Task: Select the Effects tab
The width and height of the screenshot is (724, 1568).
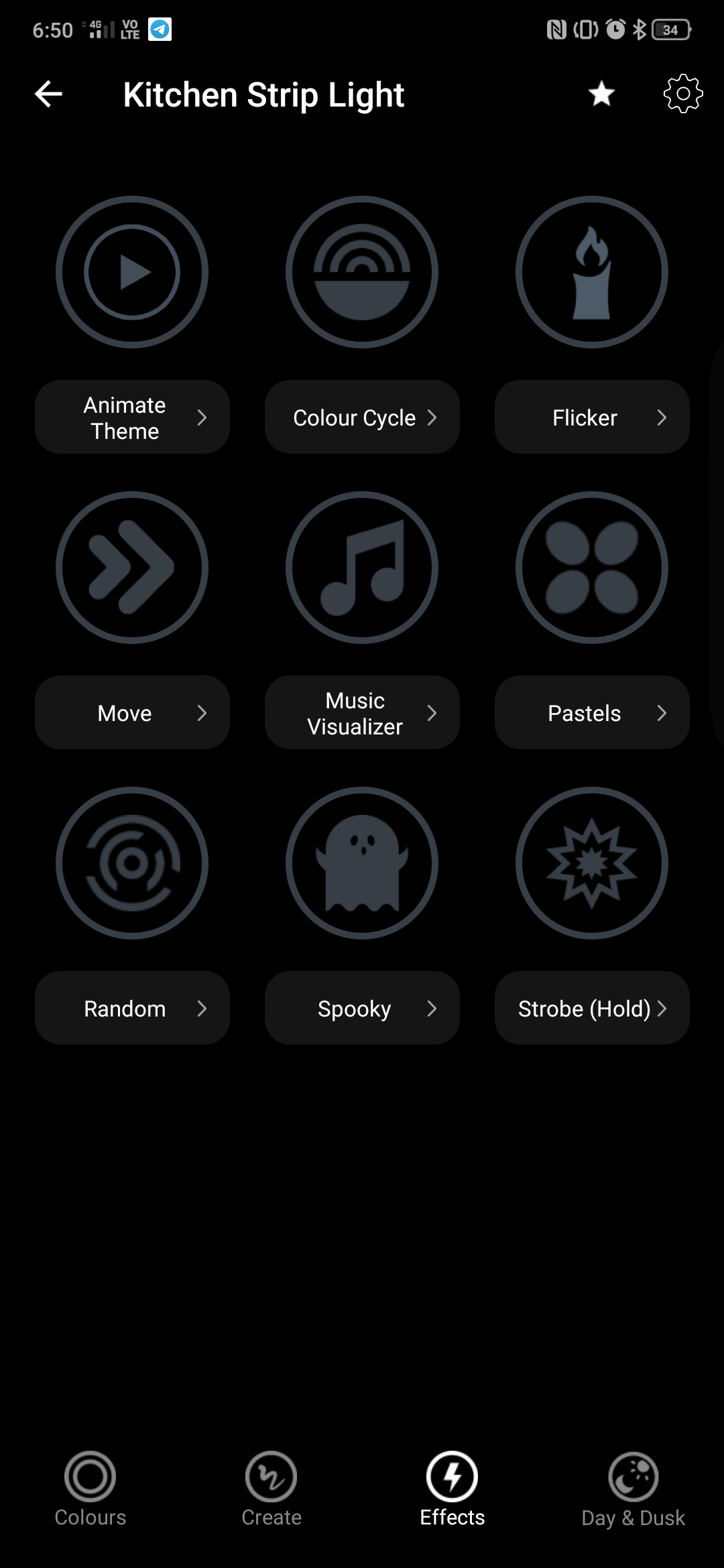Action: pyautogui.click(x=452, y=1490)
